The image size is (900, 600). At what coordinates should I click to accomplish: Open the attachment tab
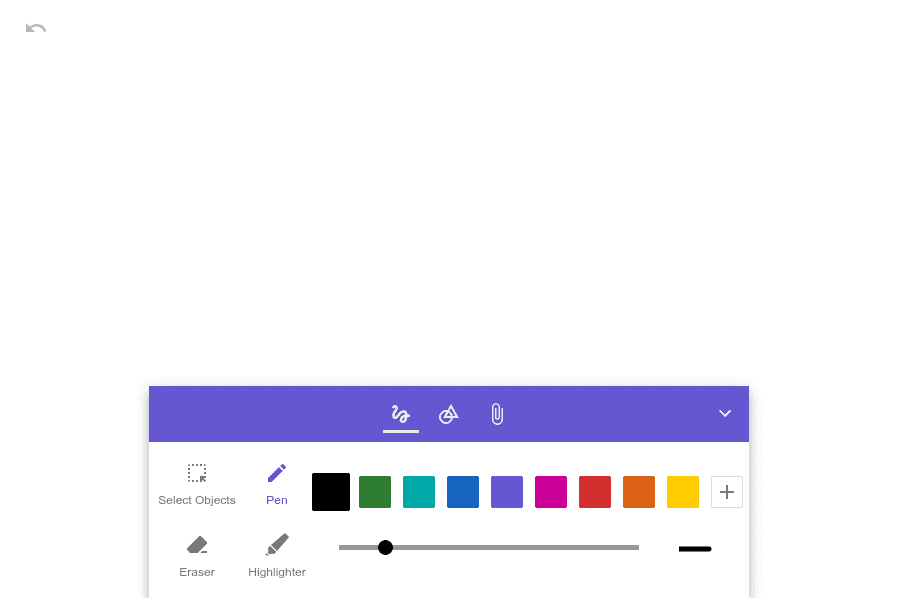pyautogui.click(x=497, y=414)
